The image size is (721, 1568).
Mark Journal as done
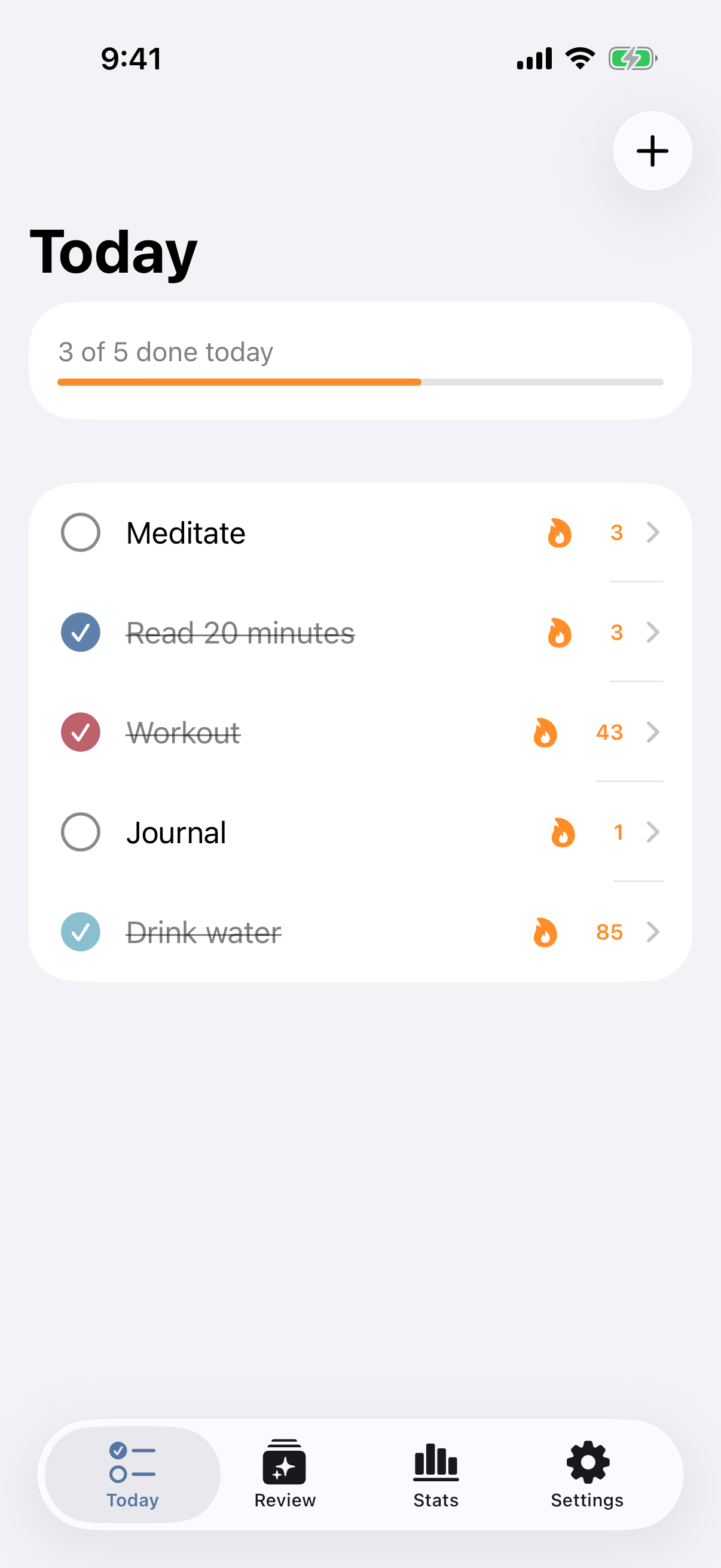(x=80, y=832)
